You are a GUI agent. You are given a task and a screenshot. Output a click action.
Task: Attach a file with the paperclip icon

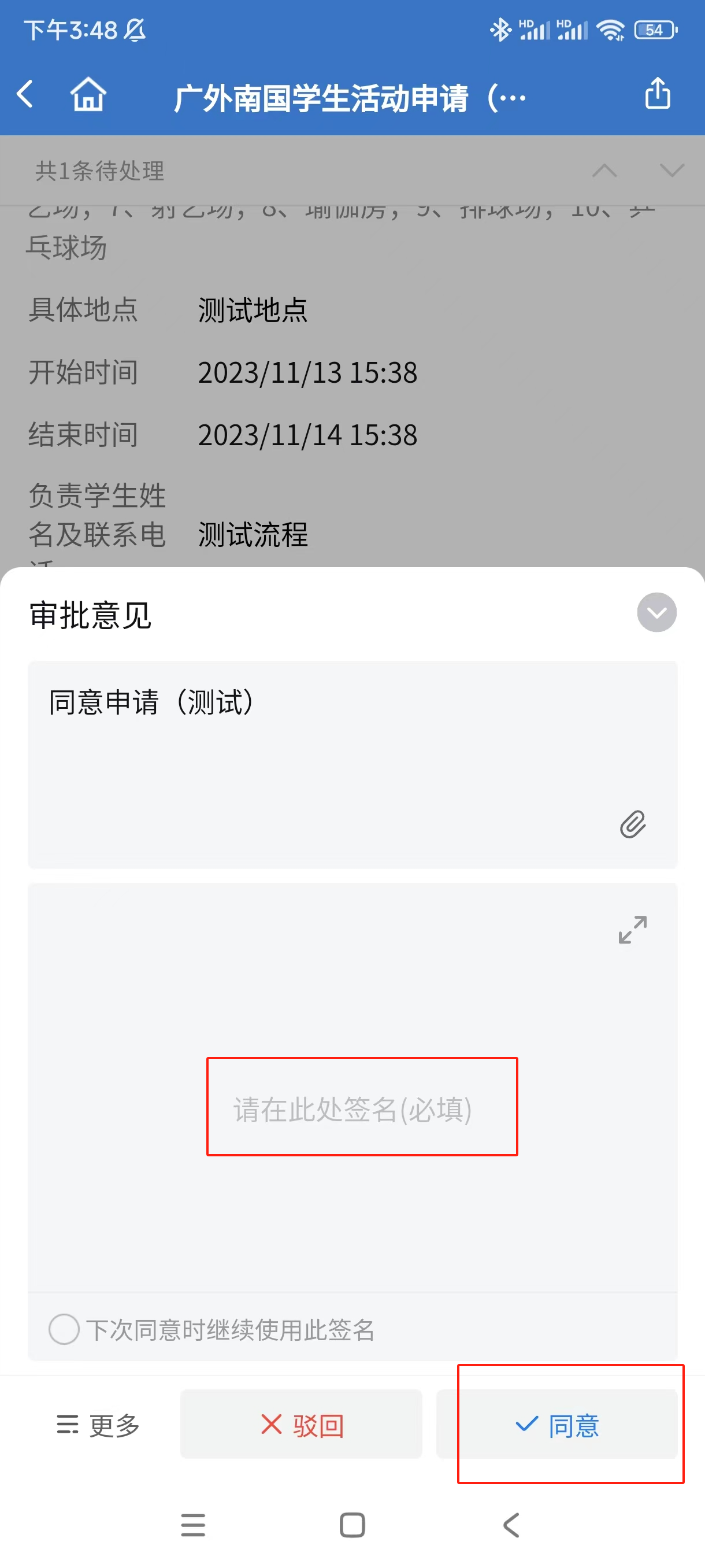coord(633,824)
